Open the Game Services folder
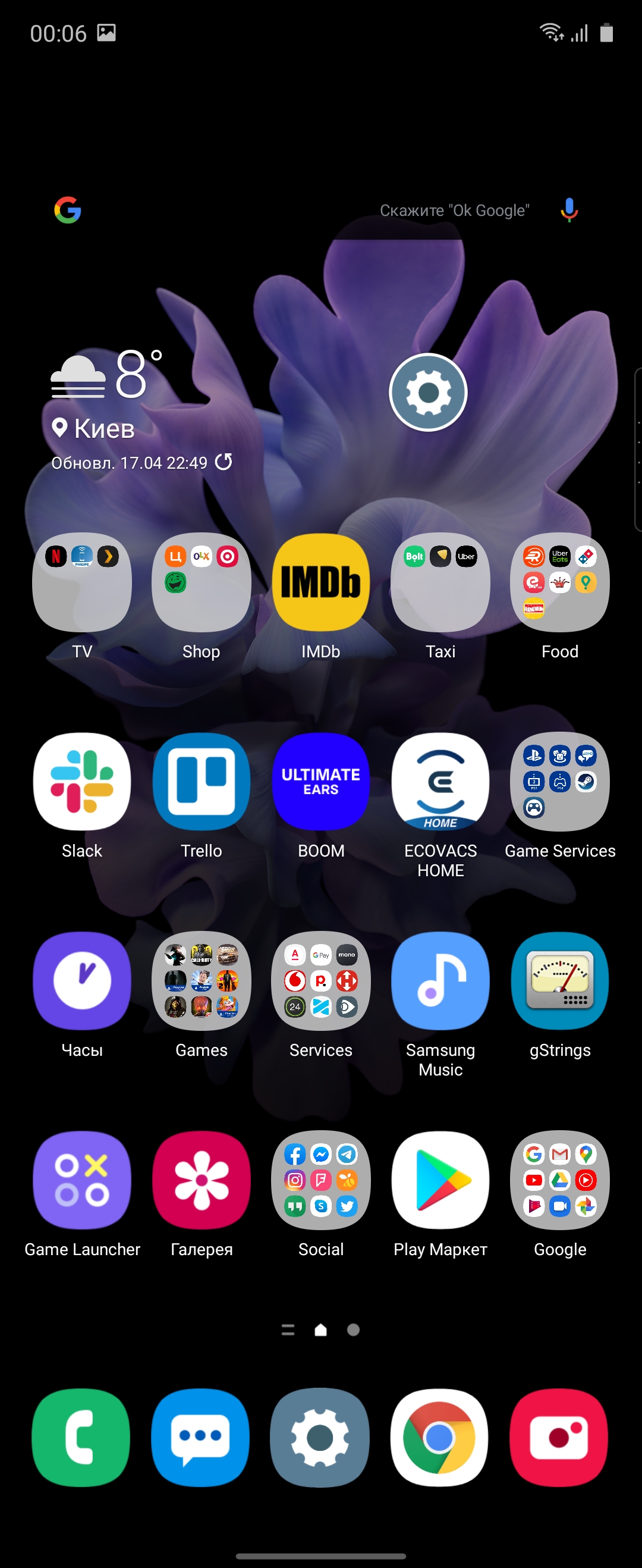 560,782
